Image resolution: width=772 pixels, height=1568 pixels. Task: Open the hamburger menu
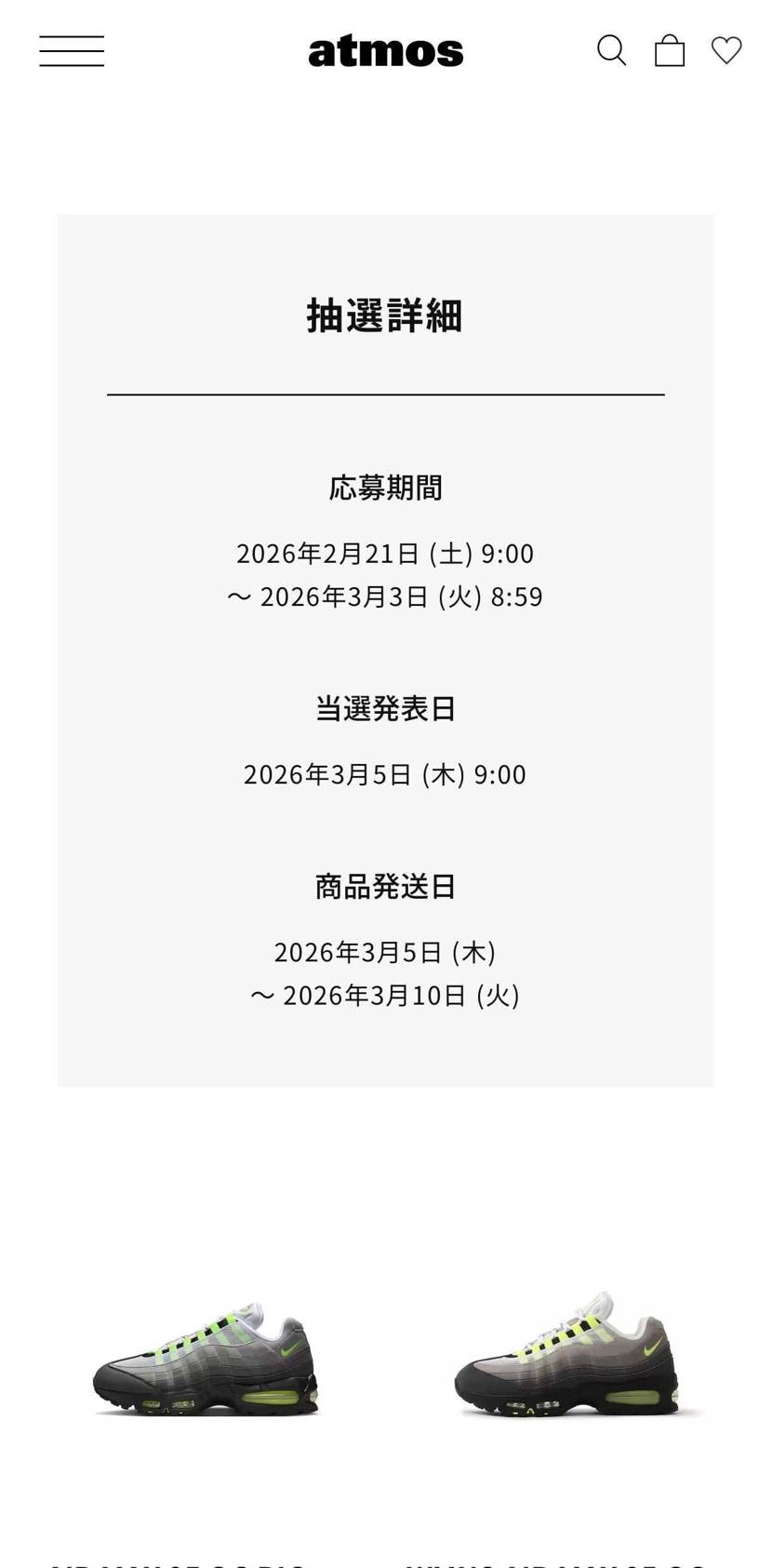point(72,51)
